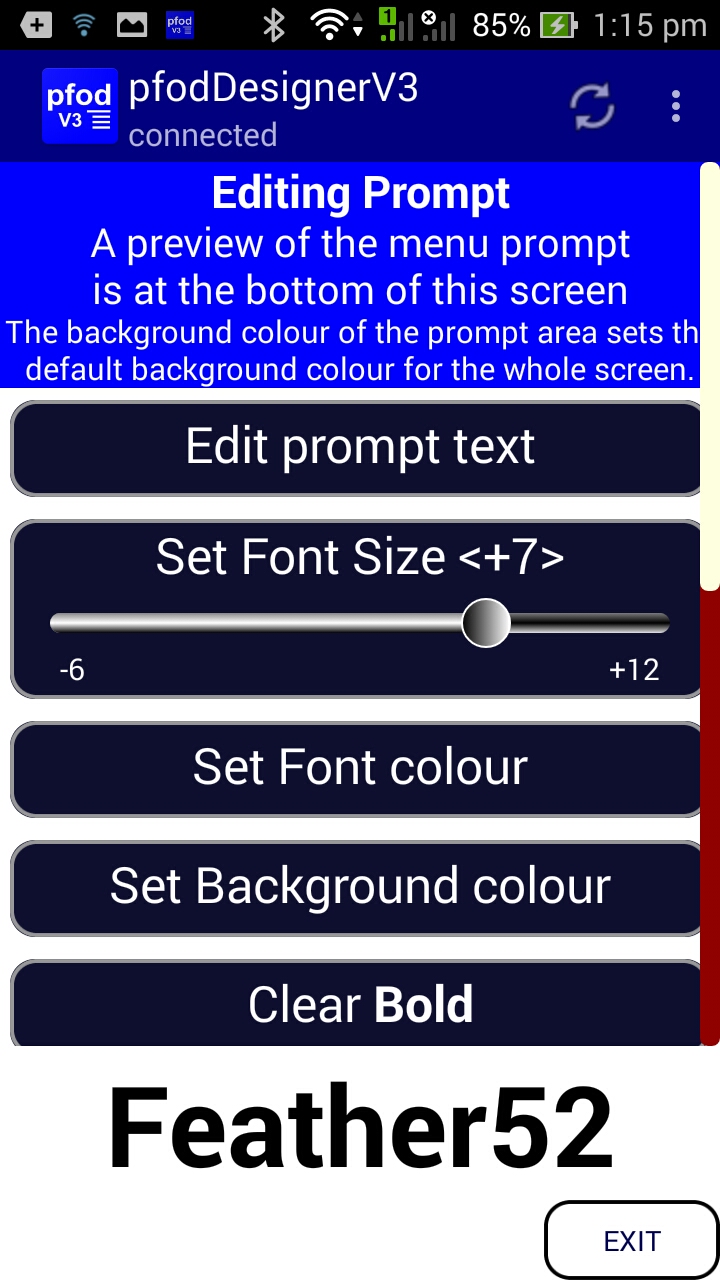Open Set Background colour
The width and height of the screenshot is (720, 1280).
[360, 887]
